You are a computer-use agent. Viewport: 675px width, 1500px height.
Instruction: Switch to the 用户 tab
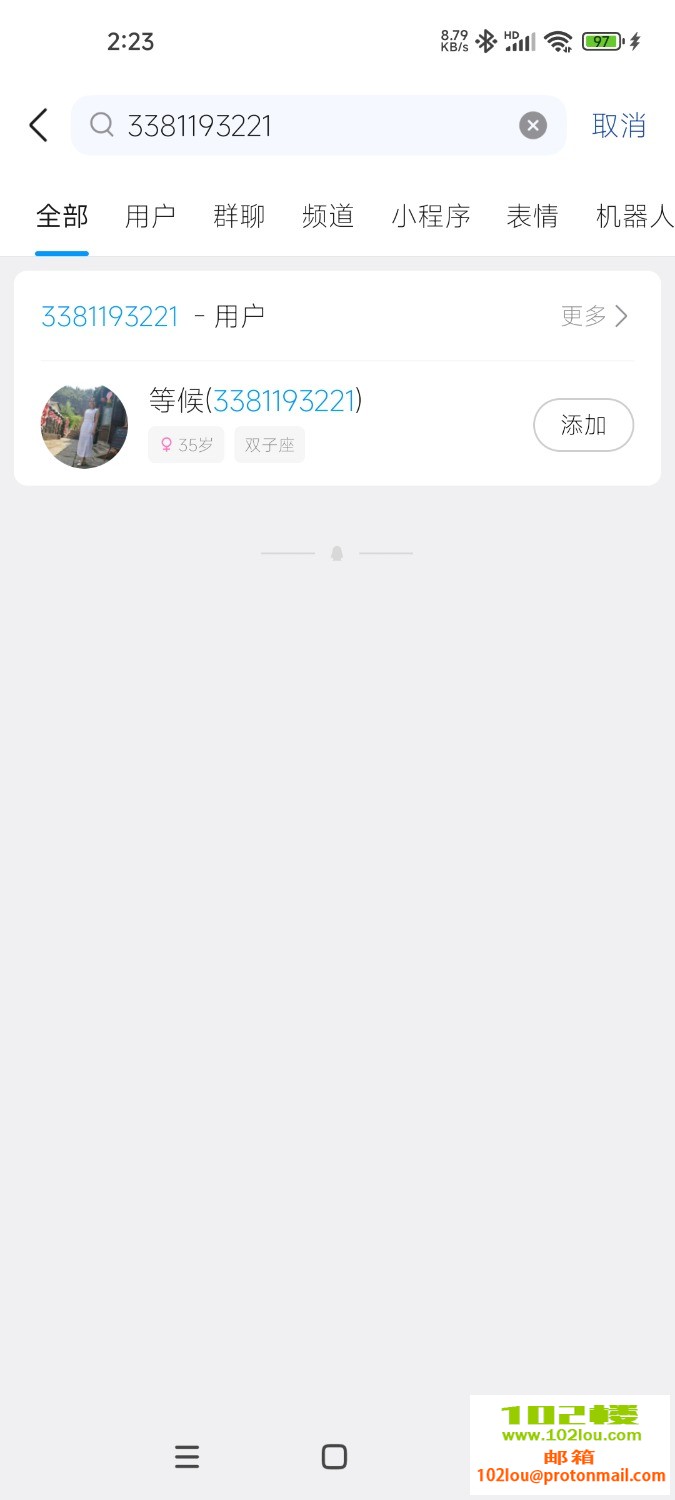click(x=150, y=216)
